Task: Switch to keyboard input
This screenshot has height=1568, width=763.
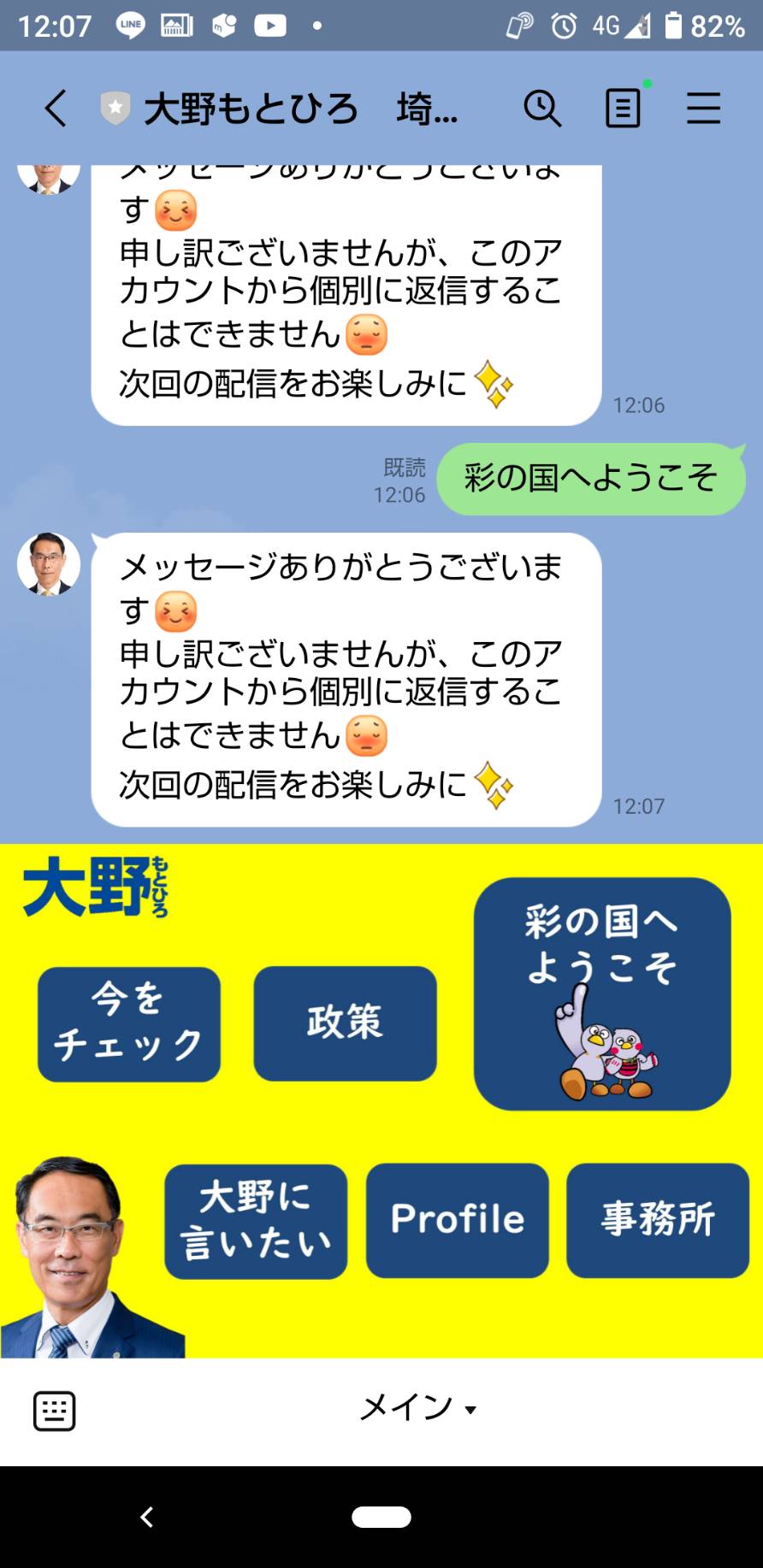Action: (x=55, y=1411)
